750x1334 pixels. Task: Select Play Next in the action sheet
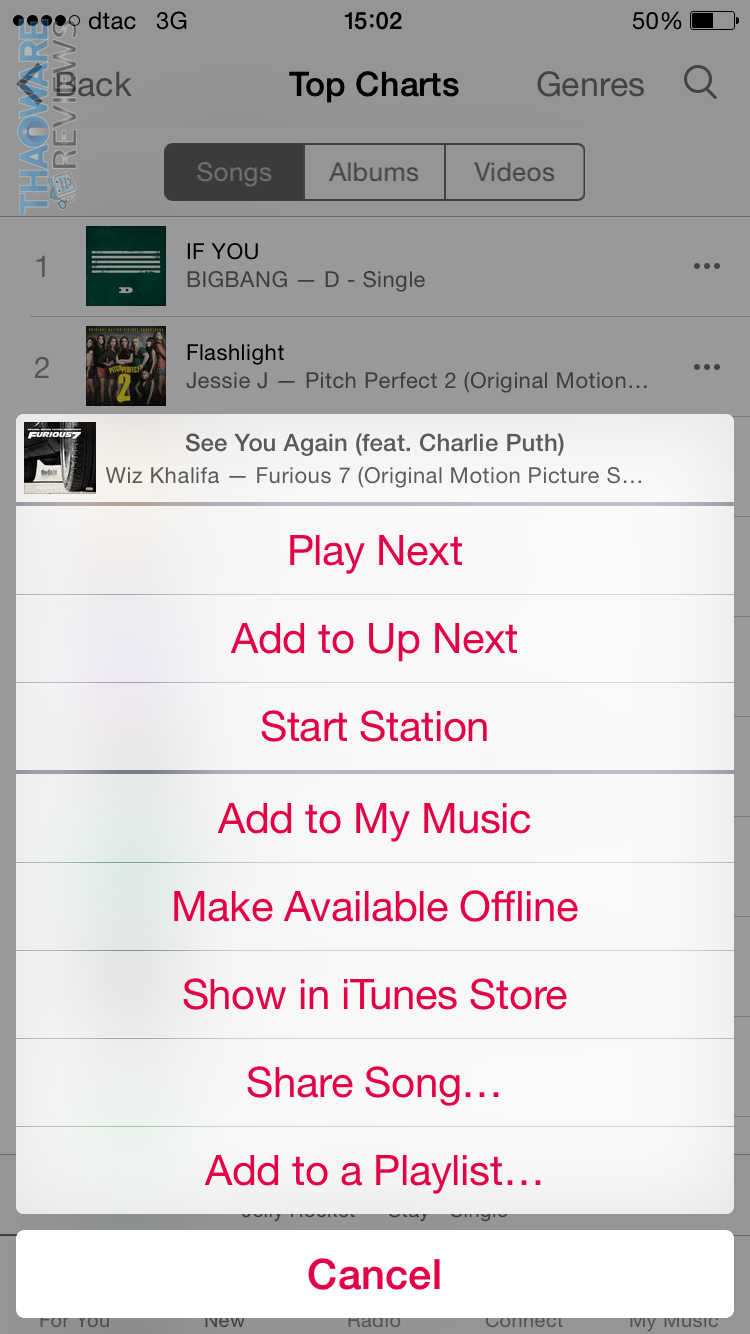coord(375,551)
